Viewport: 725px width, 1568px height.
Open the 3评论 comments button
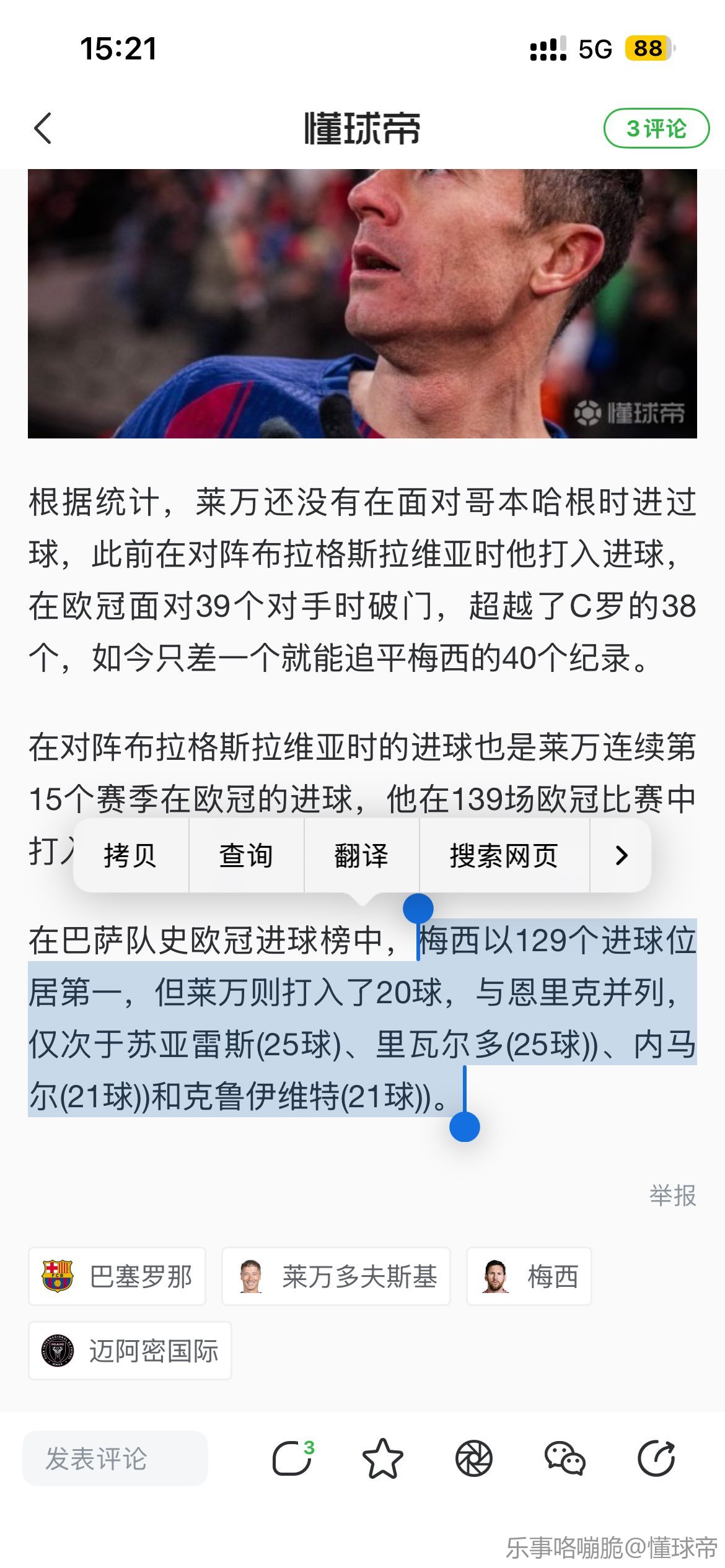(656, 129)
